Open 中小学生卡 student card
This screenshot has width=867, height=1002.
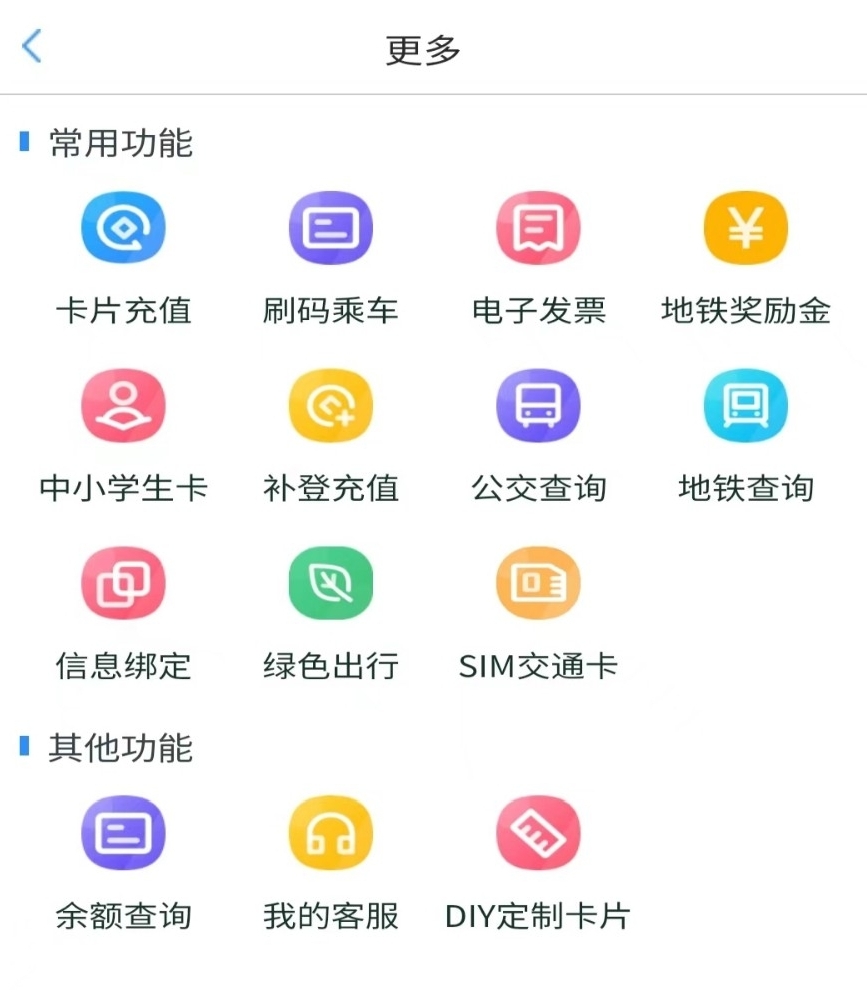(x=123, y=406)
